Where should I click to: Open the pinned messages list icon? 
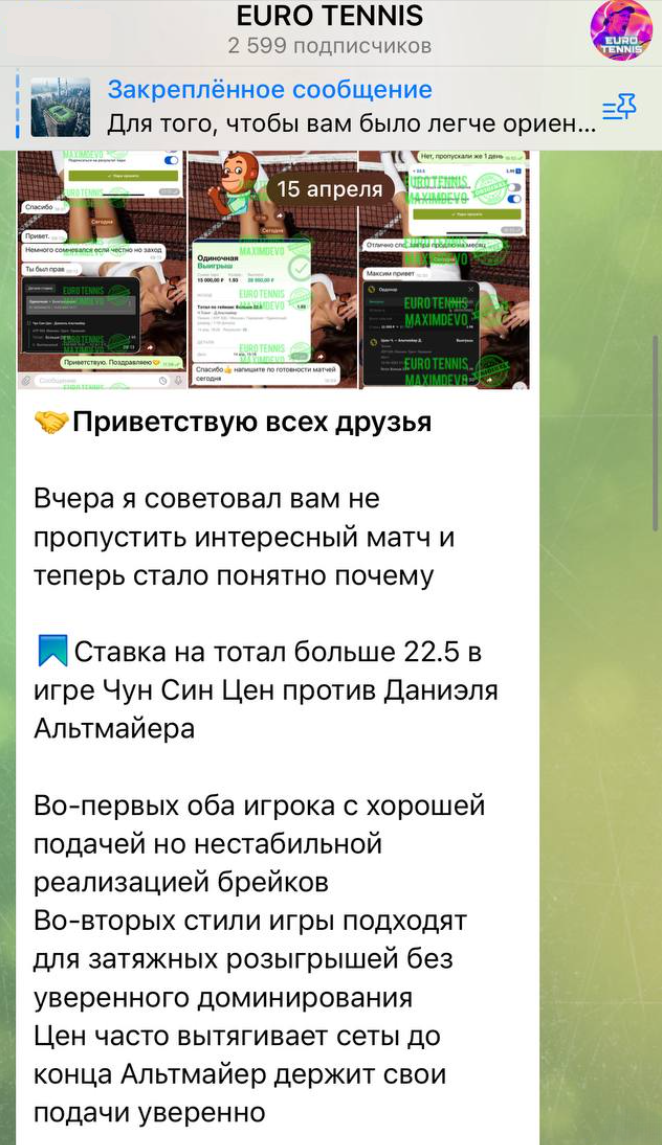(619, 108)
